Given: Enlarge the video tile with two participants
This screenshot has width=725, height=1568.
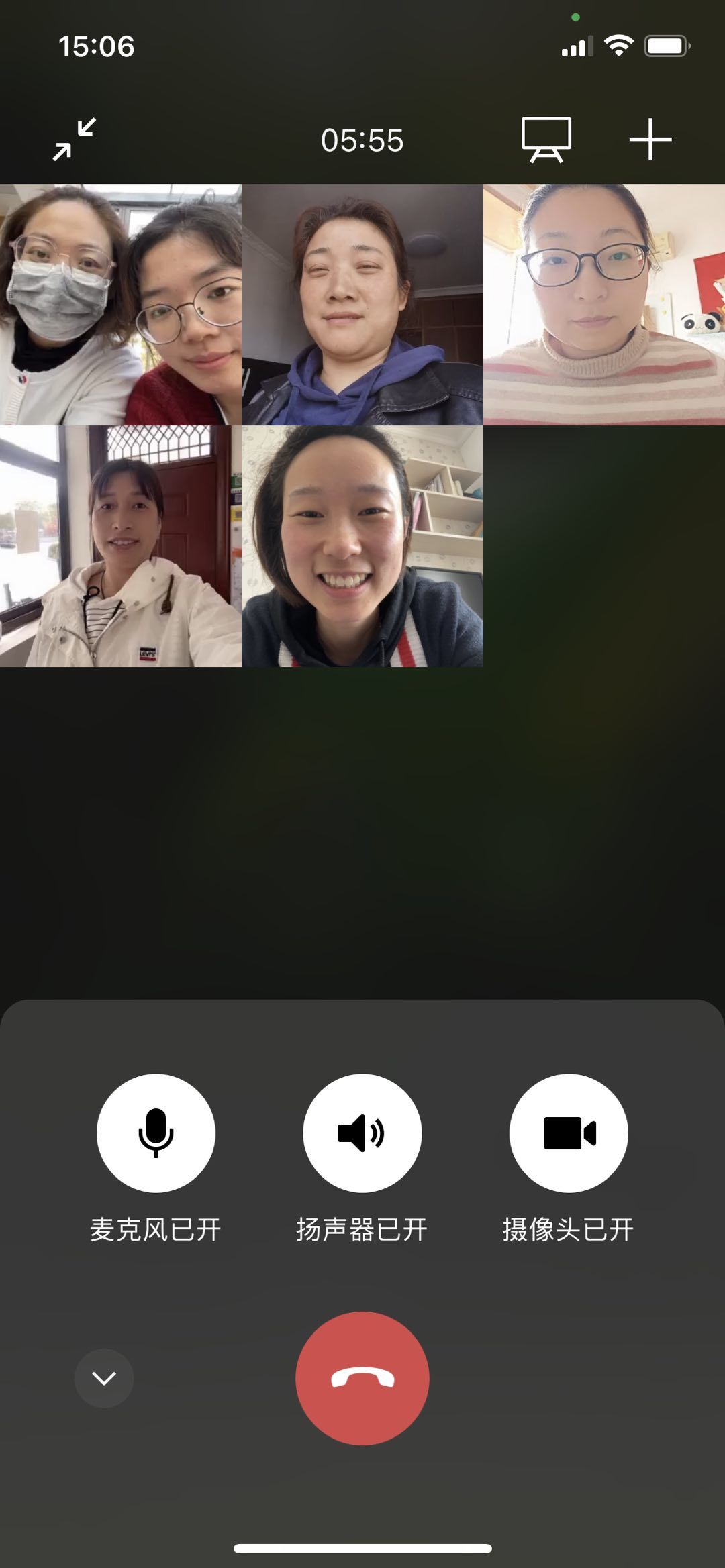Looking at the screenshot, I should click(x=121, y=305).
